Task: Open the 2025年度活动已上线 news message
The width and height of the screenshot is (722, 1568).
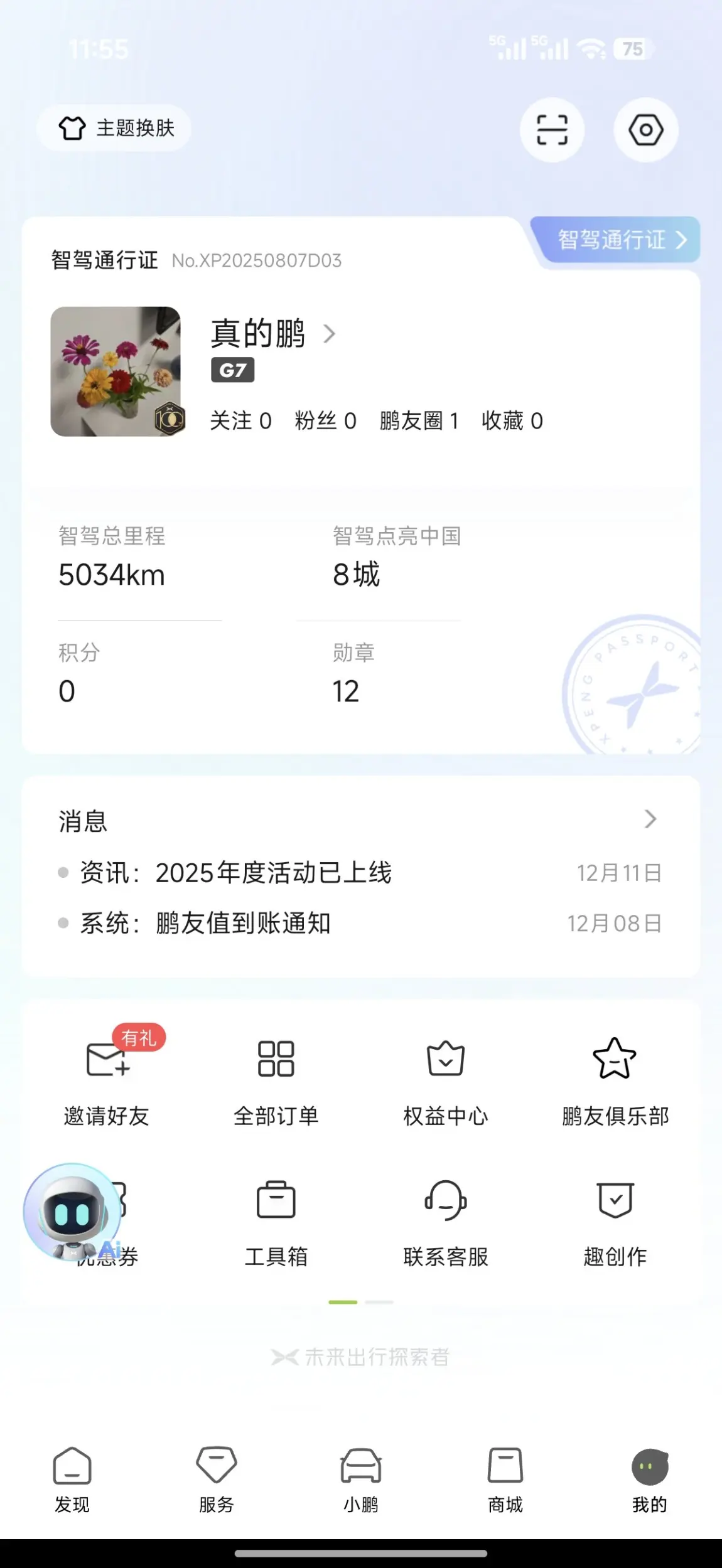Action: [x=274, y=873]
